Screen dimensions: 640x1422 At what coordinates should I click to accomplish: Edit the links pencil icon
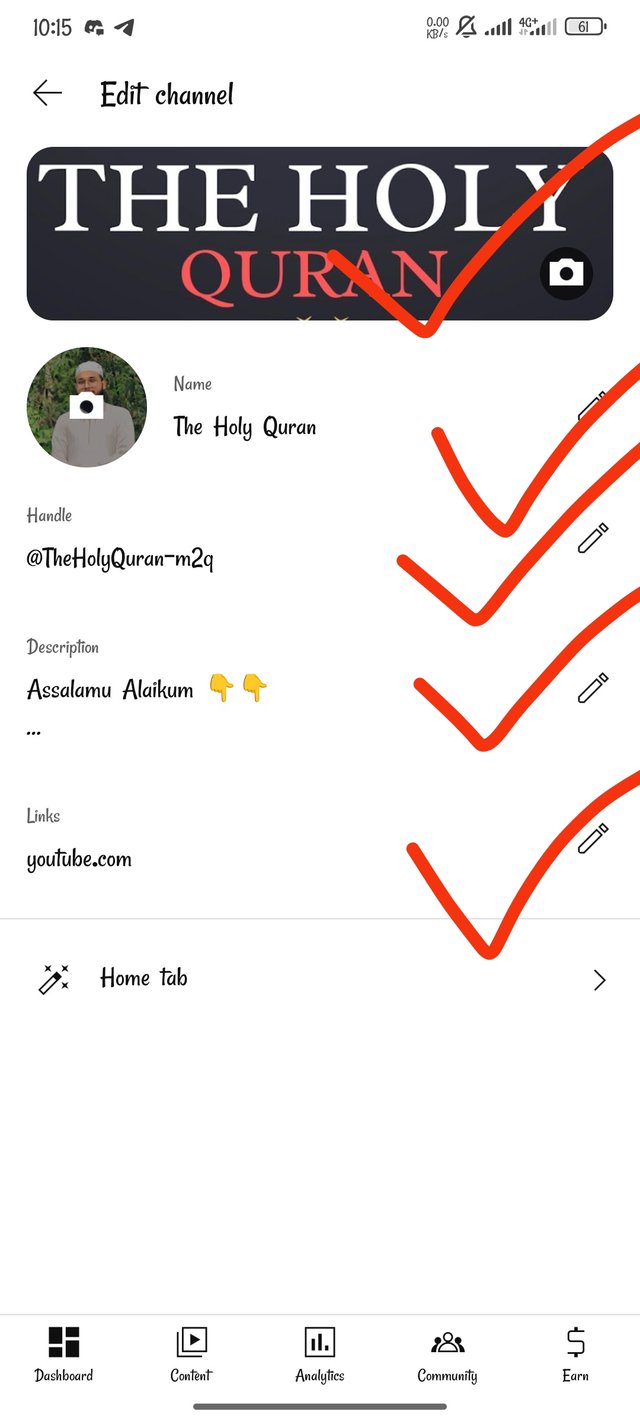(593, 838)
